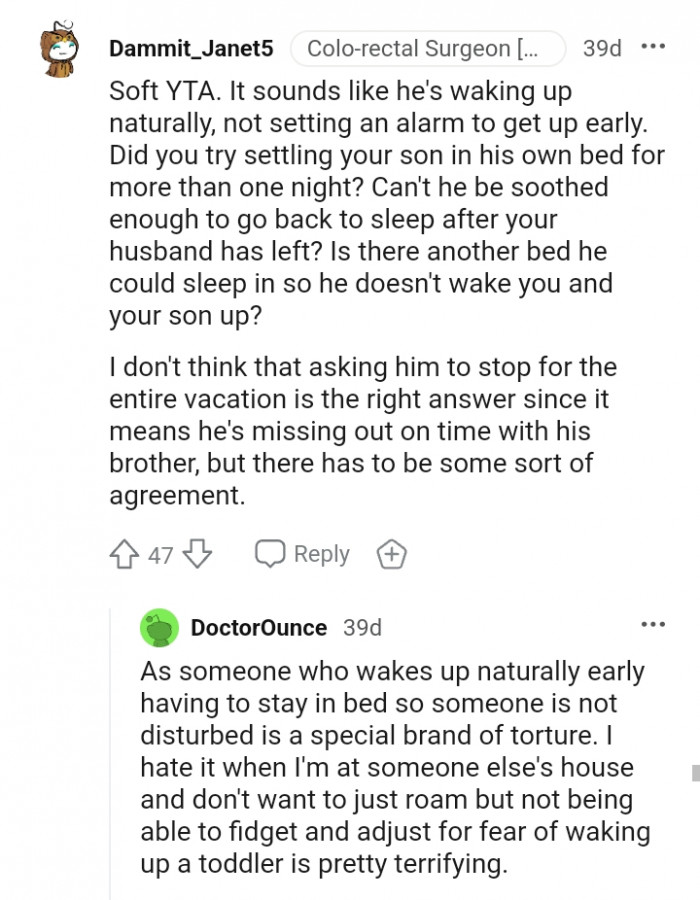Screen dimensions: 700x900
Task: Upvote Dammit_Janet5's comment
Action: coord(123,554)
